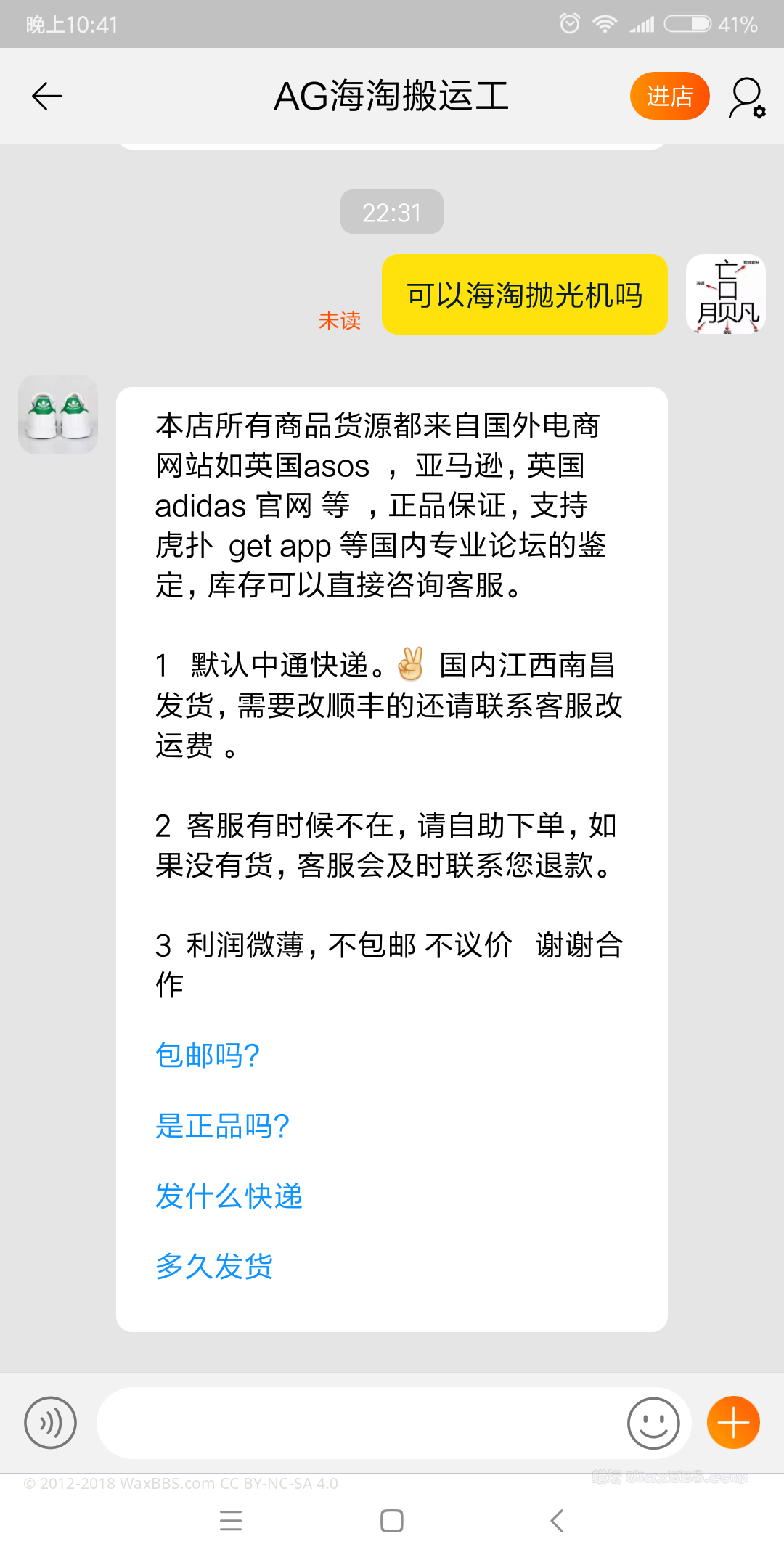Screen dimensions: 784x1568
Task: Open my own avatar beside the yellow message
Action: [x=725, y=295]
